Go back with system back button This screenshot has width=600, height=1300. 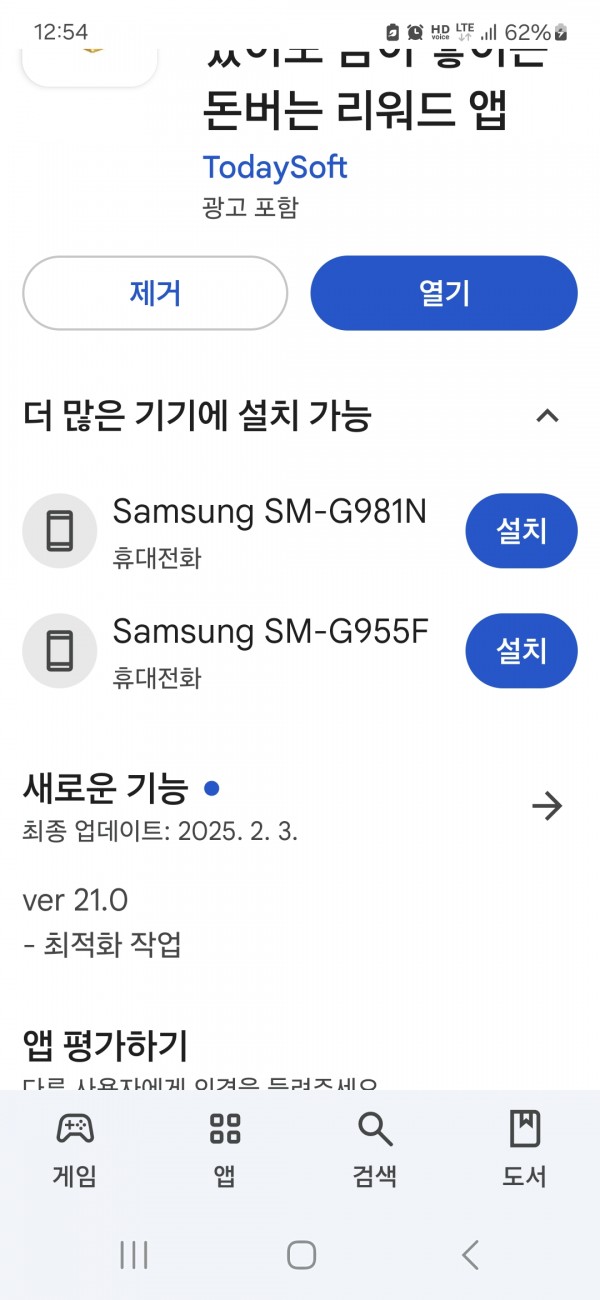(x=470, y=1254)
